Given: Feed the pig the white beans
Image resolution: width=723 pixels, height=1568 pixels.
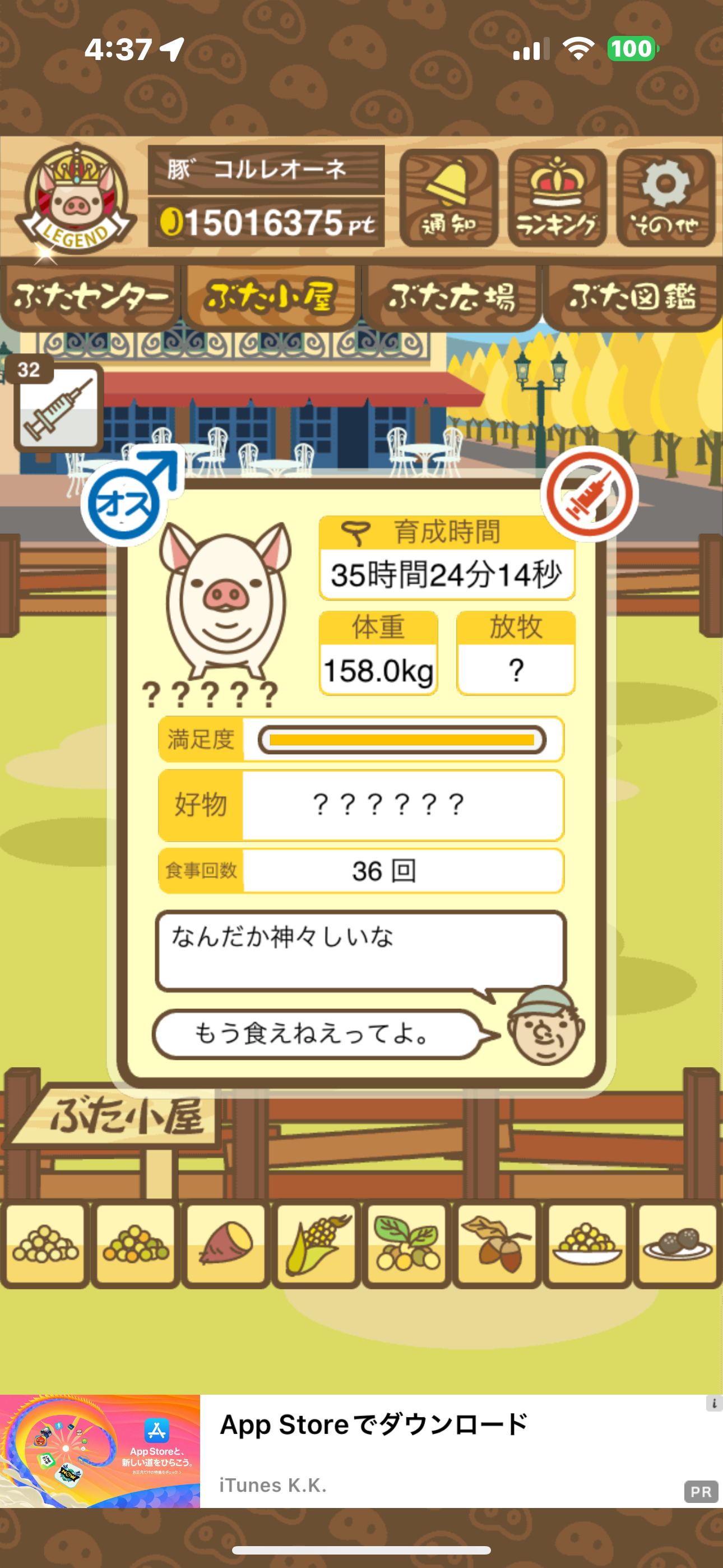Looking at the screenshot, I should (45, 1244).
